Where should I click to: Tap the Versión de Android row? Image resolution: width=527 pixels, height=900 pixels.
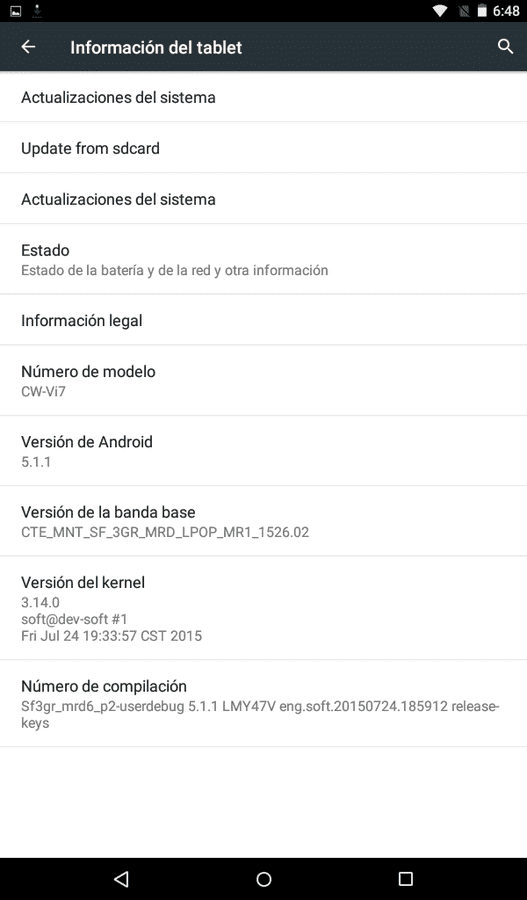[264, 451]
